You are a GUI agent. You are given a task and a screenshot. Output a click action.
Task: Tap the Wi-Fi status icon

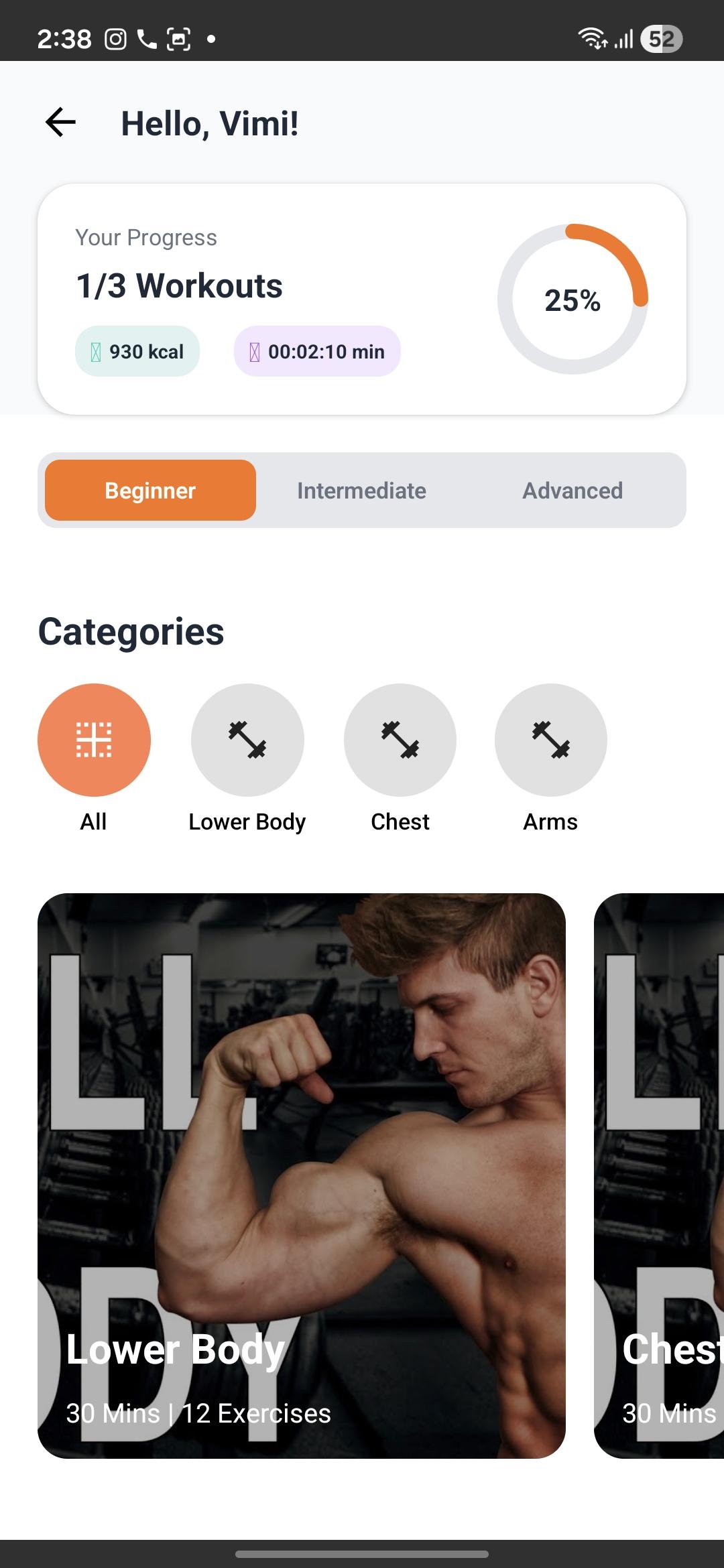594,38
